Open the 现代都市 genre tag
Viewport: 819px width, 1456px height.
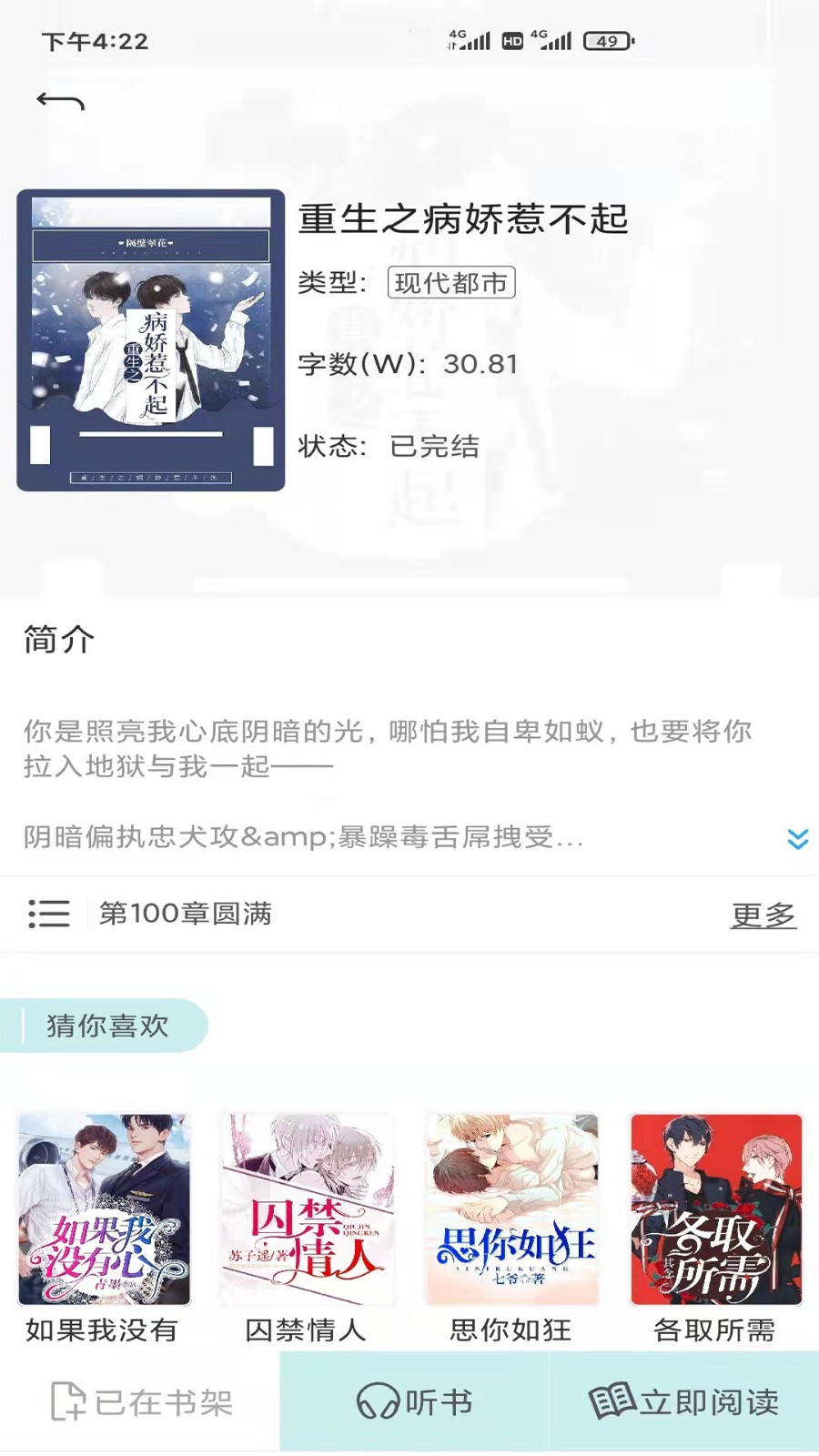point(451,283)
